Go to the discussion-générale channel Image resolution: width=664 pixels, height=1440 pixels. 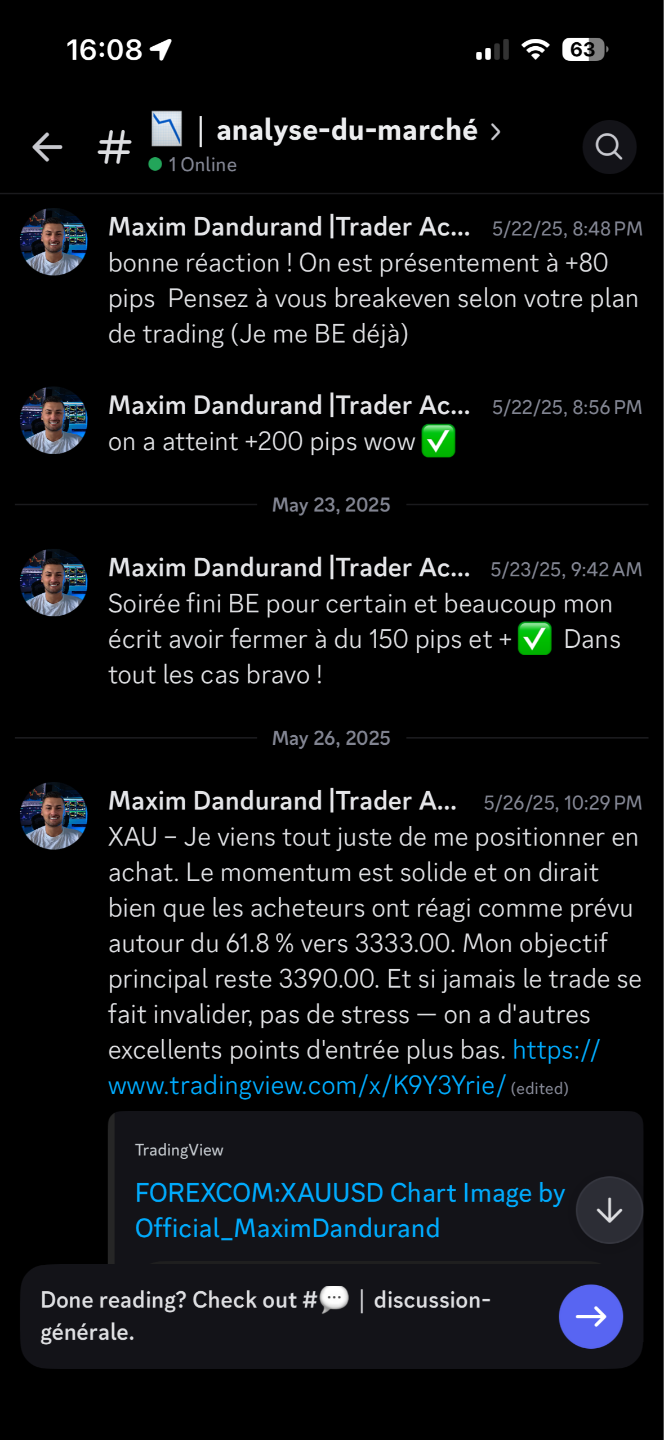coord(590,1316)
